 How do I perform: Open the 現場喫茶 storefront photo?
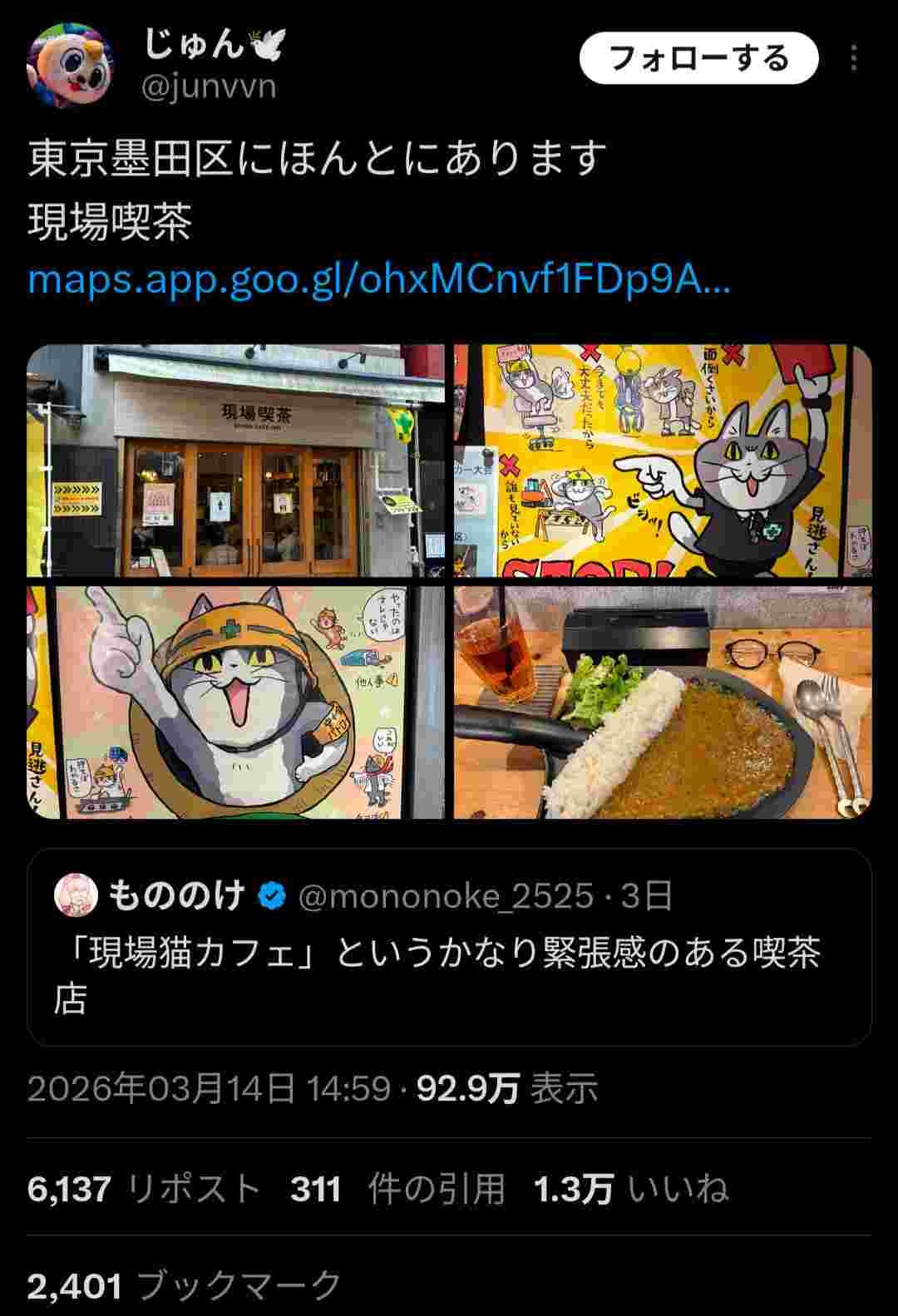[236, 461]
